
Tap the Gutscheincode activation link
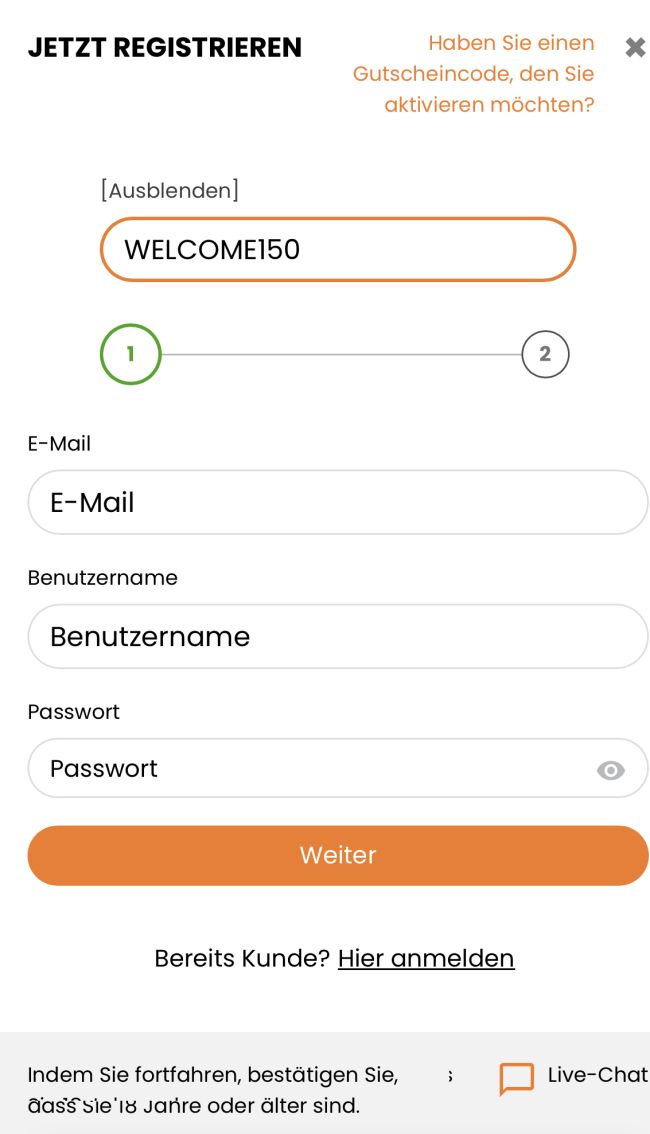[x=474, y=74]
